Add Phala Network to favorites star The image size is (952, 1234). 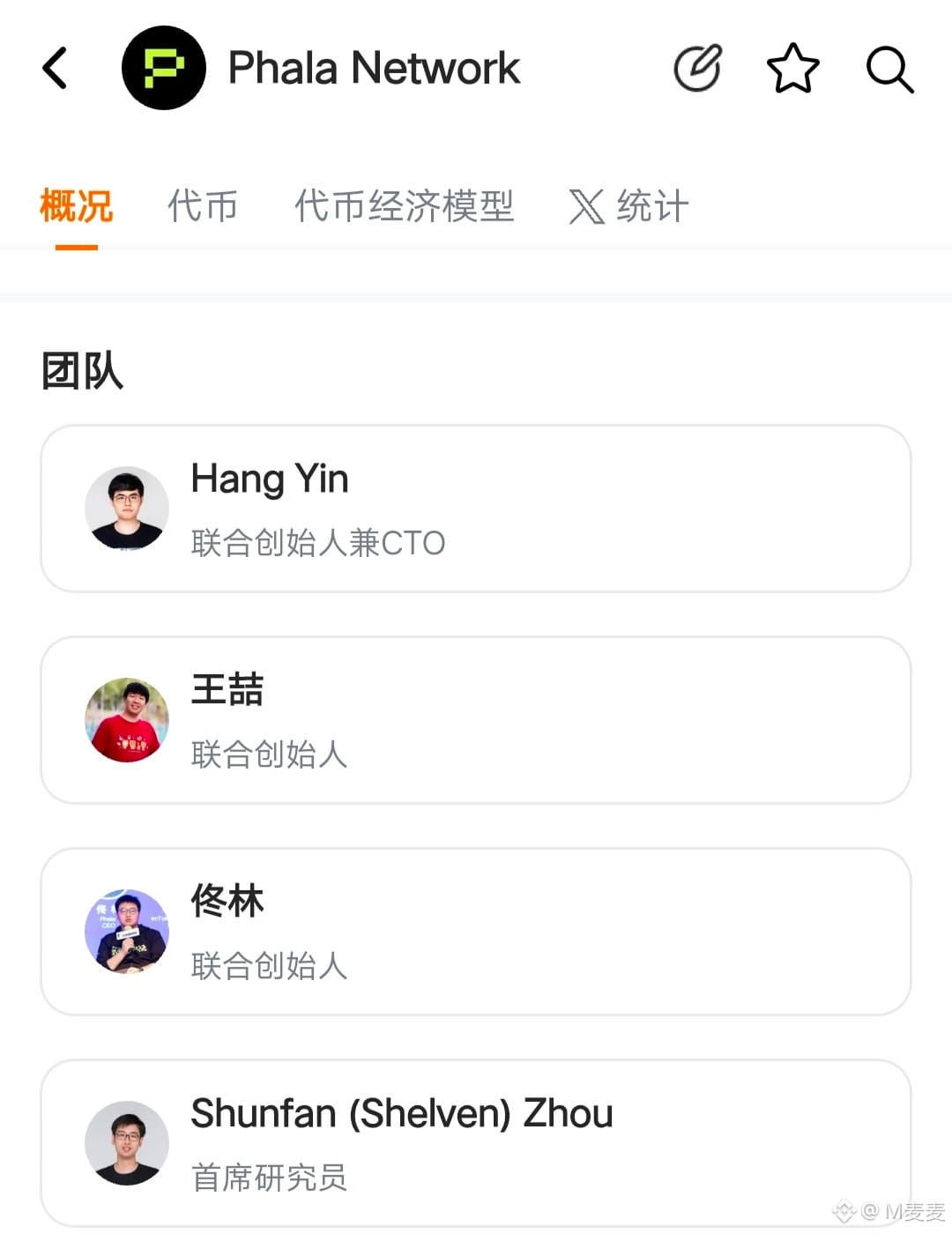(x=793, y=68)
